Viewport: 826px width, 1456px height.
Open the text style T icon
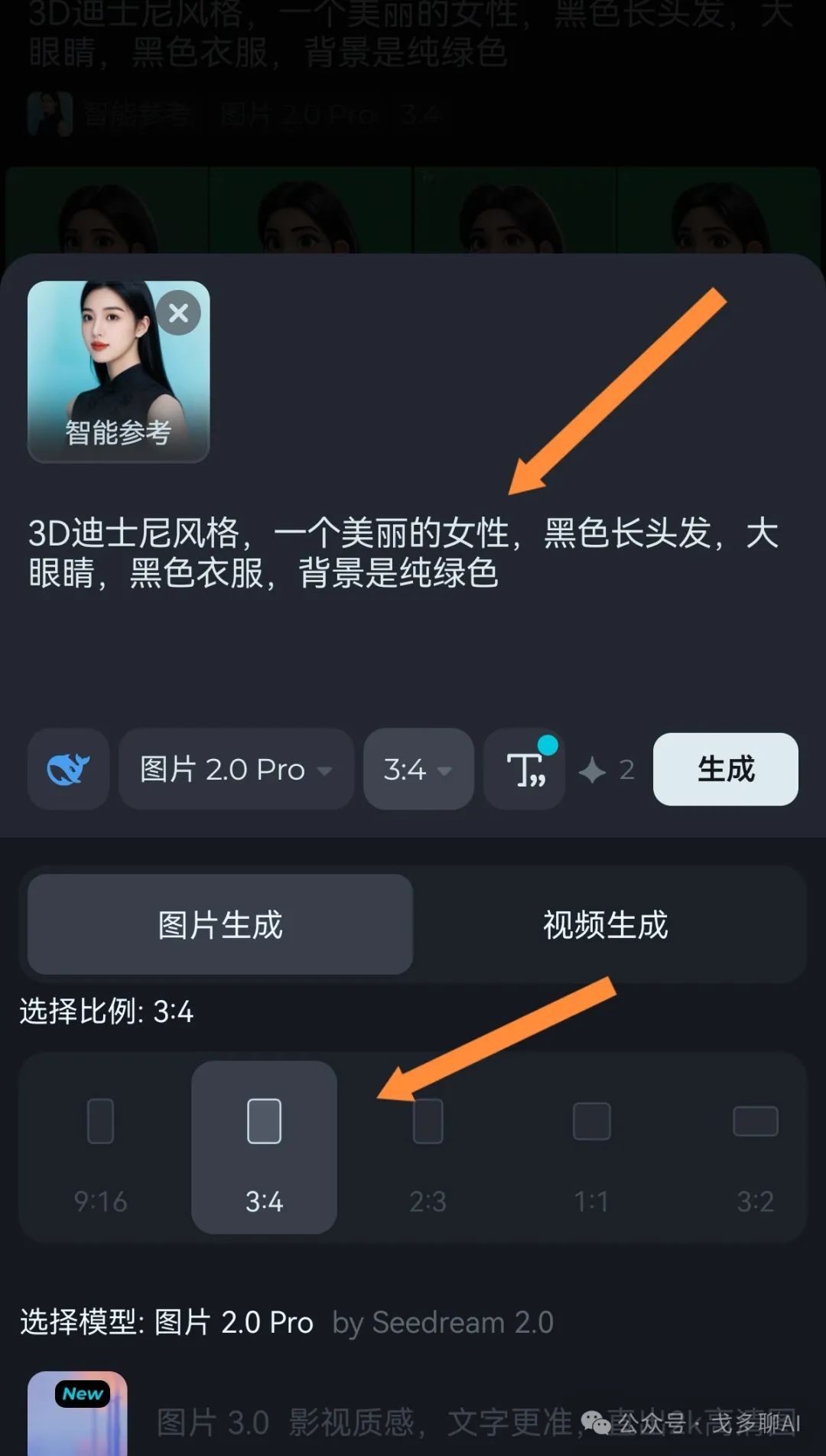click(x=525, y=769)
